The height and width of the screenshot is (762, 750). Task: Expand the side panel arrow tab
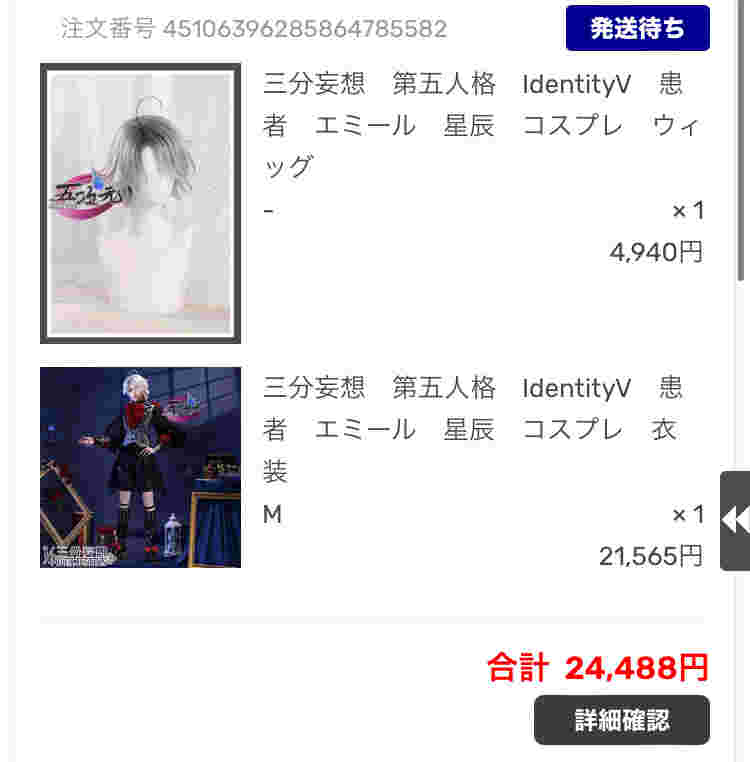pos(735,520)
